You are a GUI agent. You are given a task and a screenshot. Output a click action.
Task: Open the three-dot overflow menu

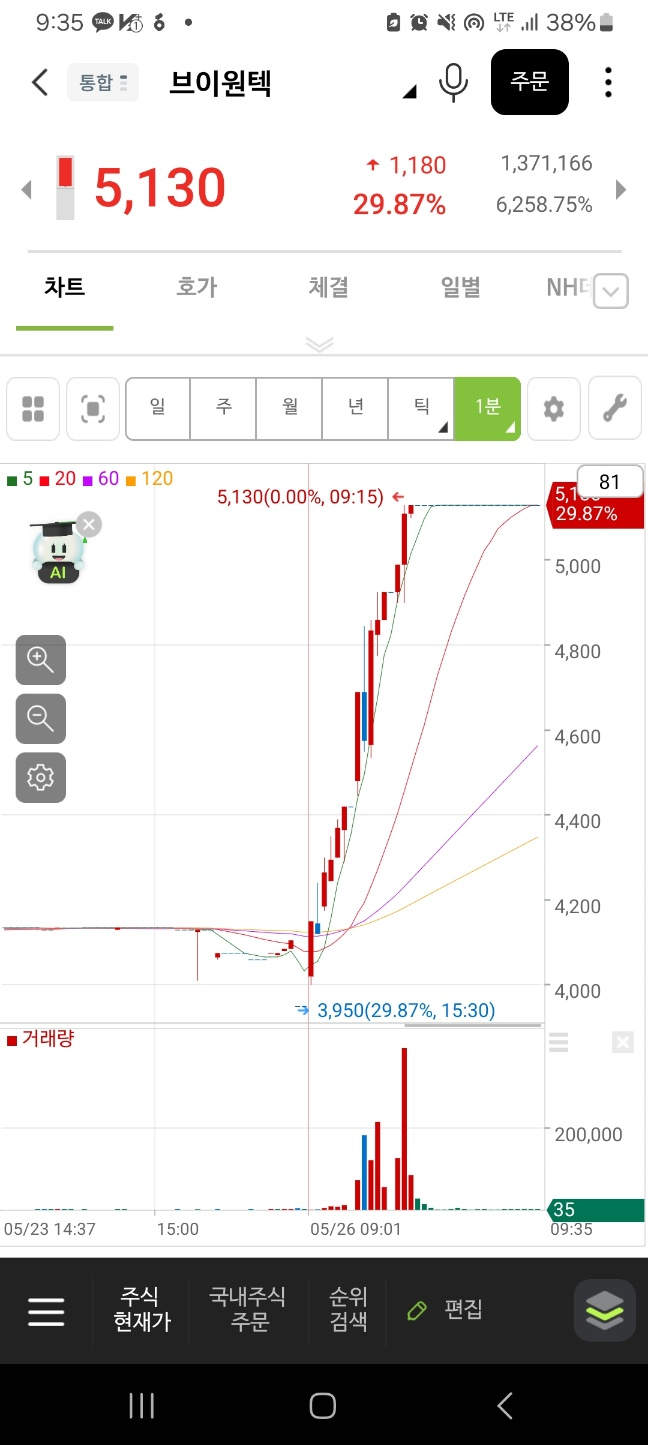point(608,82)
